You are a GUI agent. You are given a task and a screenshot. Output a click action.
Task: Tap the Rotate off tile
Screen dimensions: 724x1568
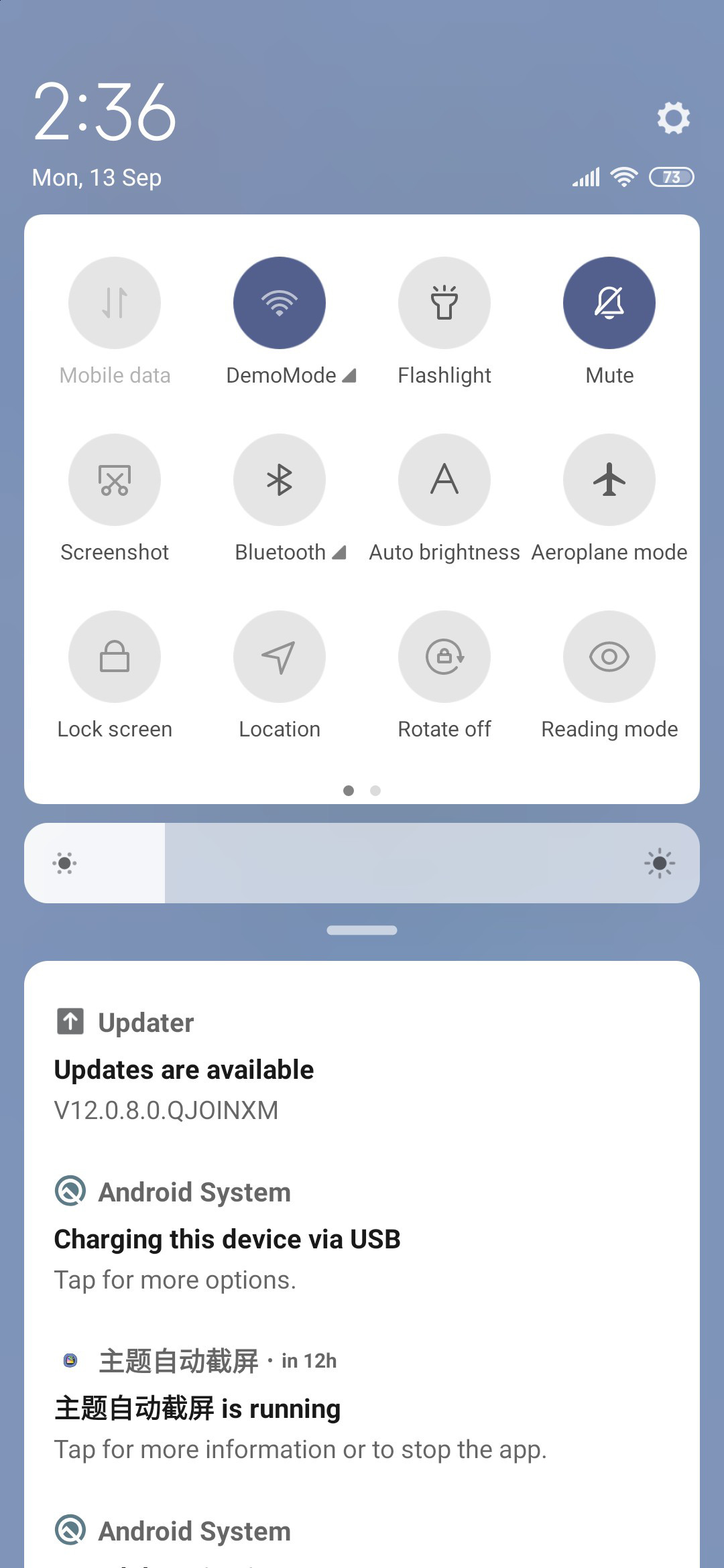click(444, 657)
